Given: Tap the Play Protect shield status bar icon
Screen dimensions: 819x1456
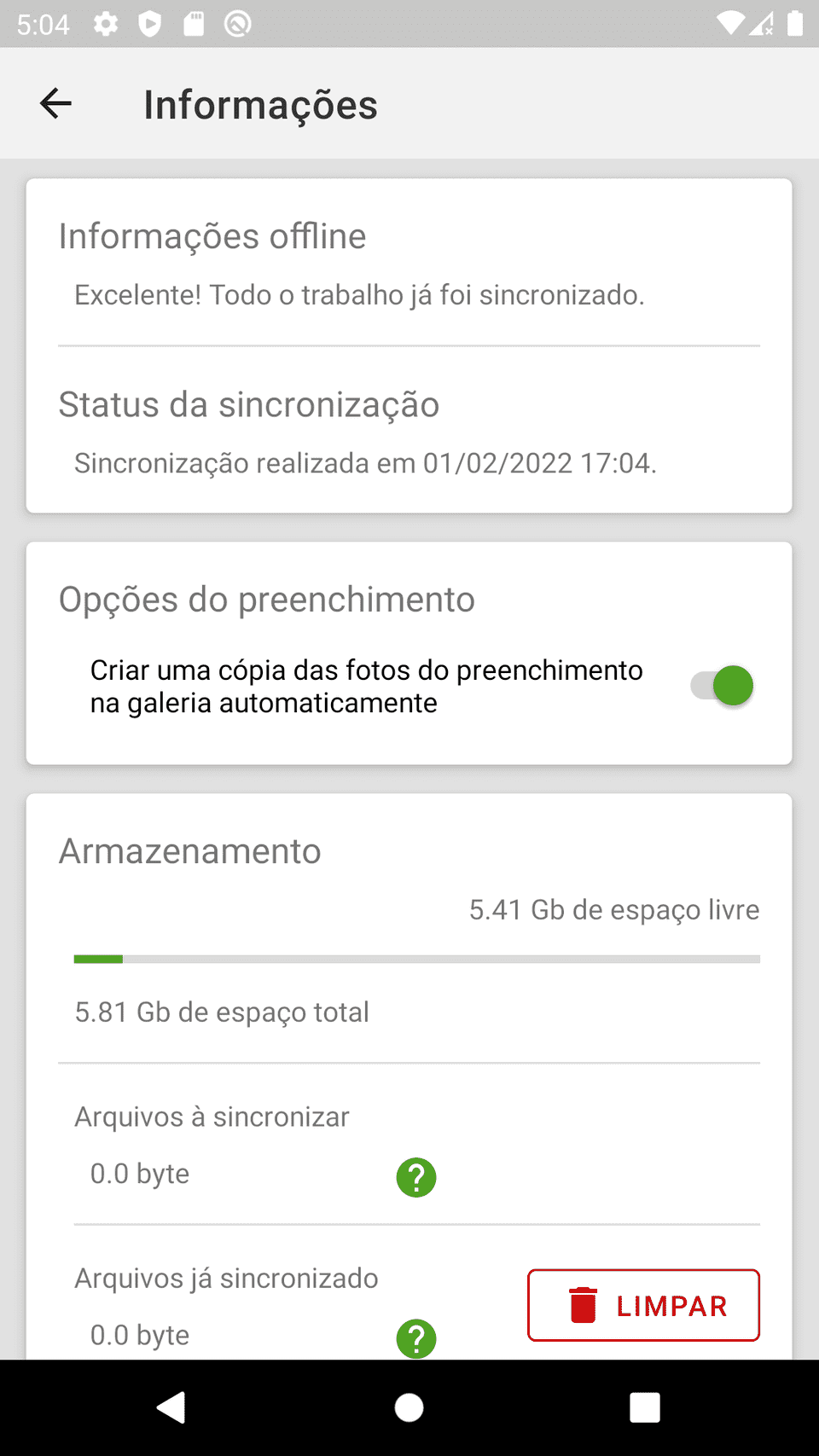Looking at the screenshot, I should 150,23.
